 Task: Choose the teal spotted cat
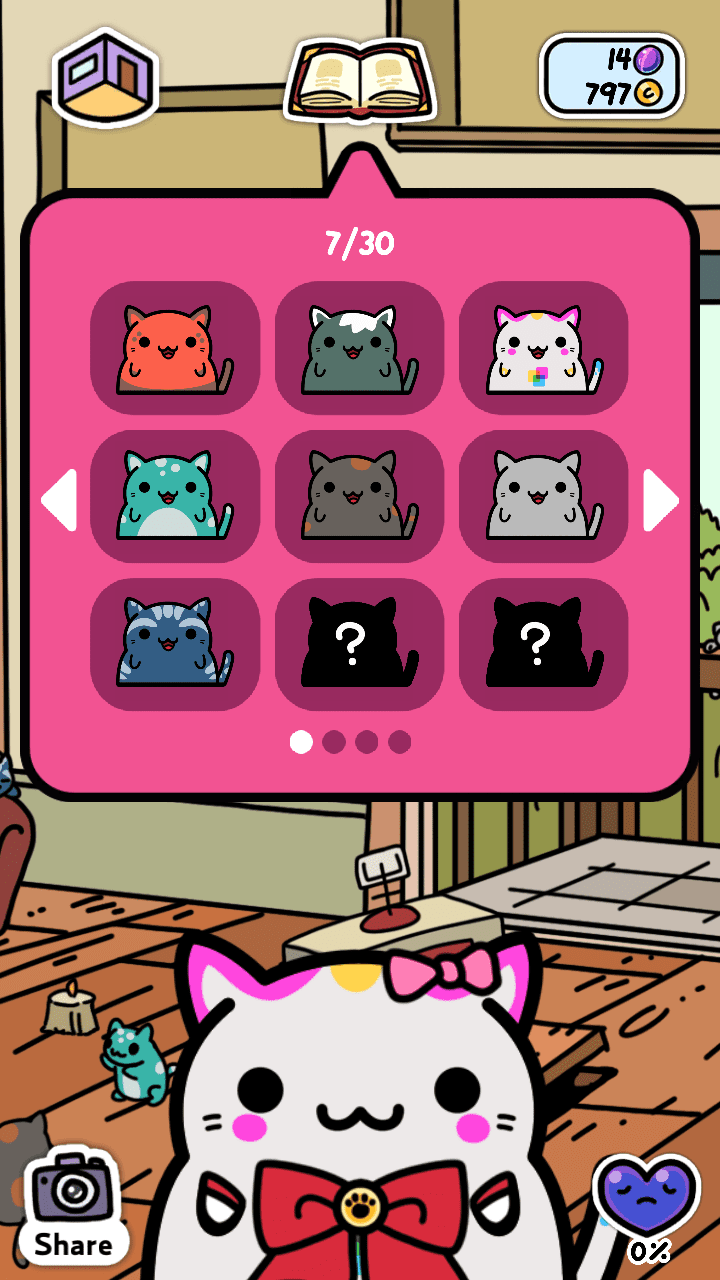click(175, 496)
